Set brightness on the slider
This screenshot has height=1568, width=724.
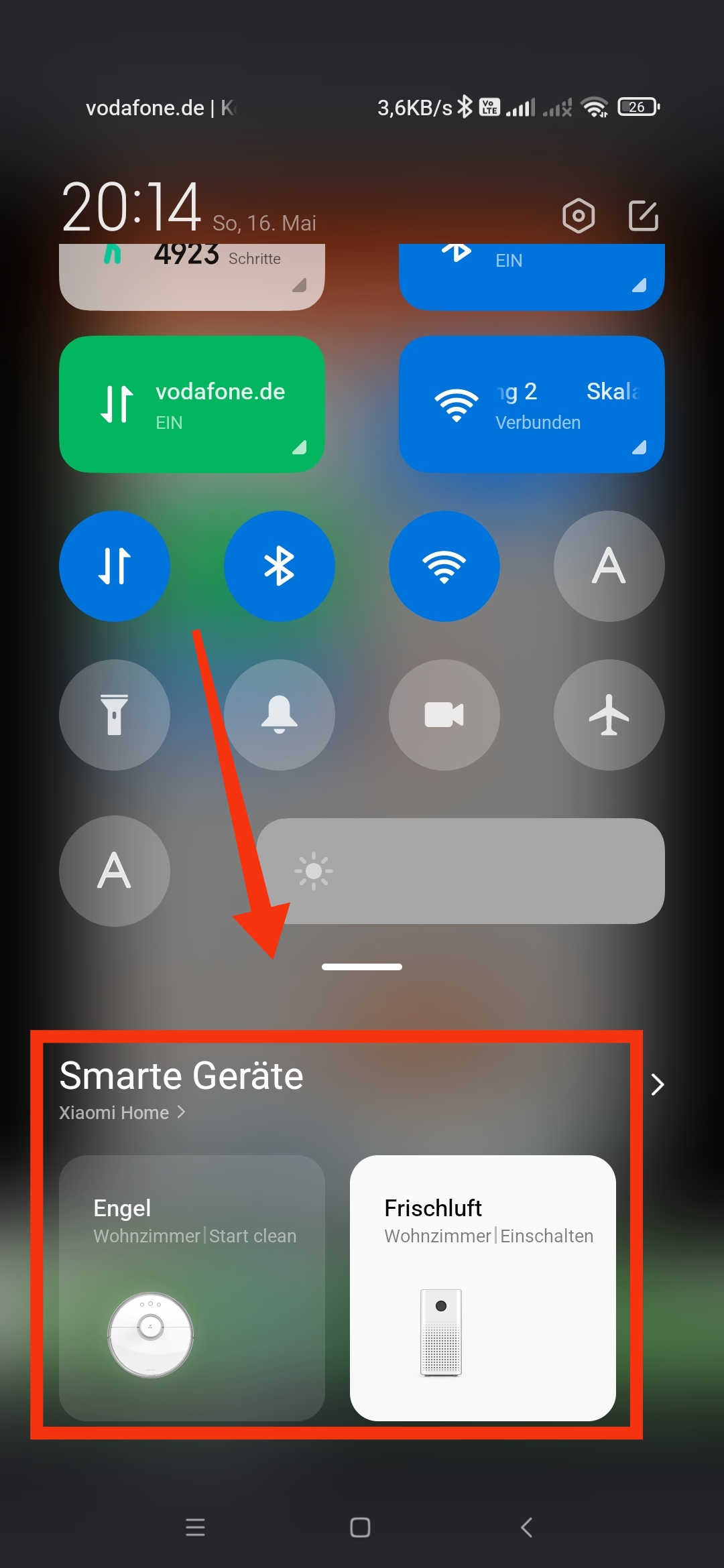(461, 871)
